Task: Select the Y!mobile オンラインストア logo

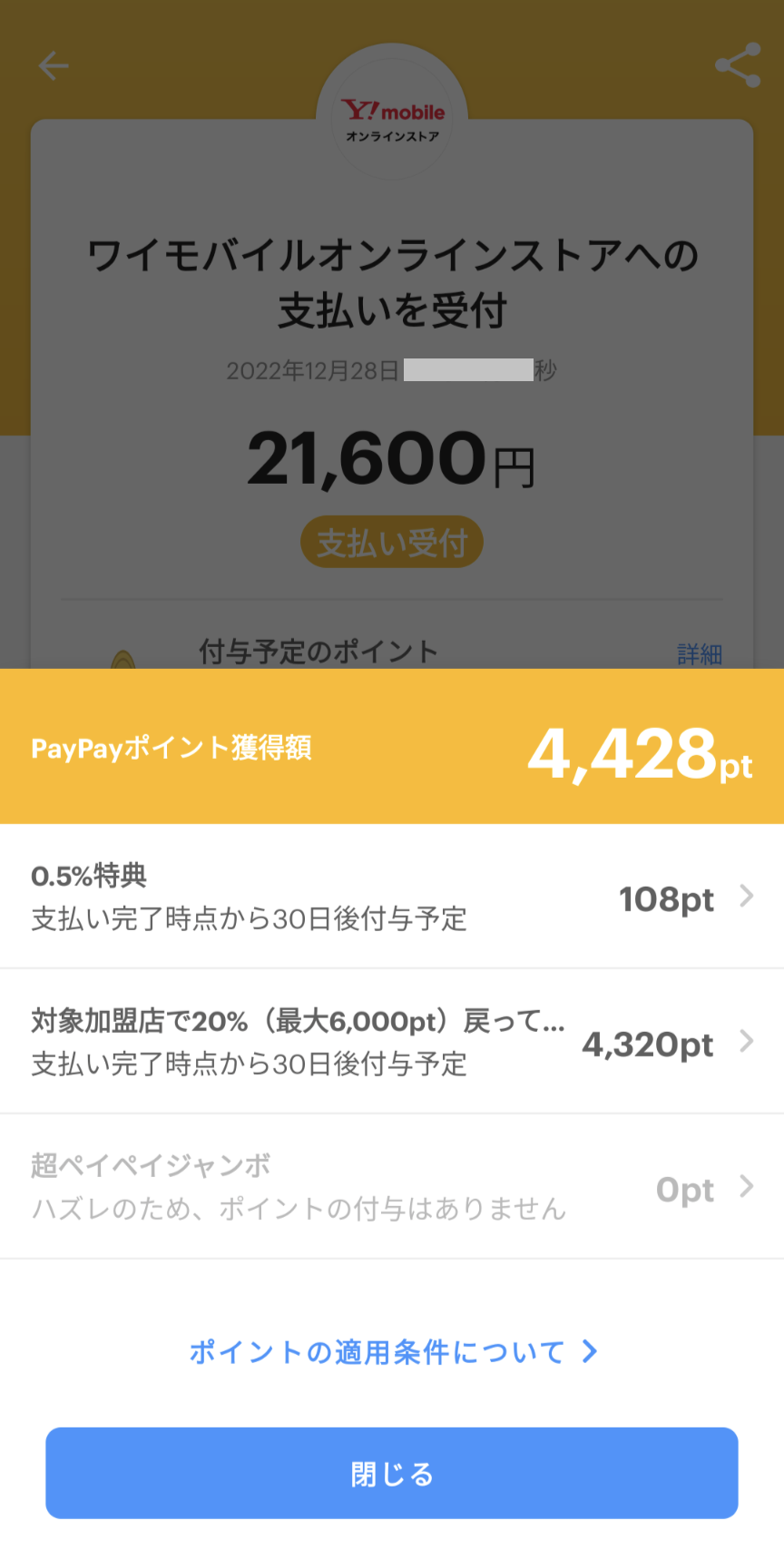Action: (391, 113)
